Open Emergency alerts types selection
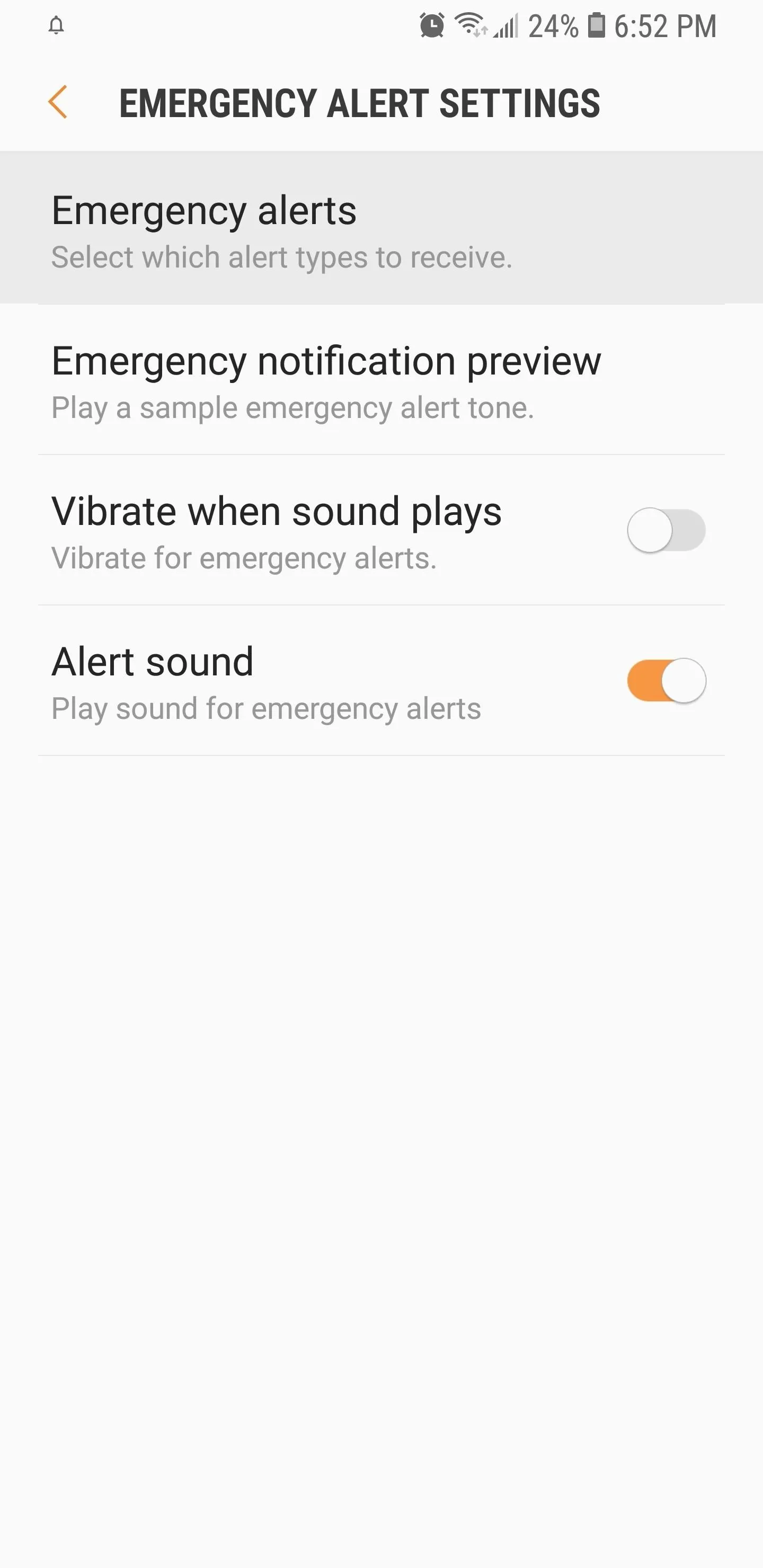 (381, 228)
